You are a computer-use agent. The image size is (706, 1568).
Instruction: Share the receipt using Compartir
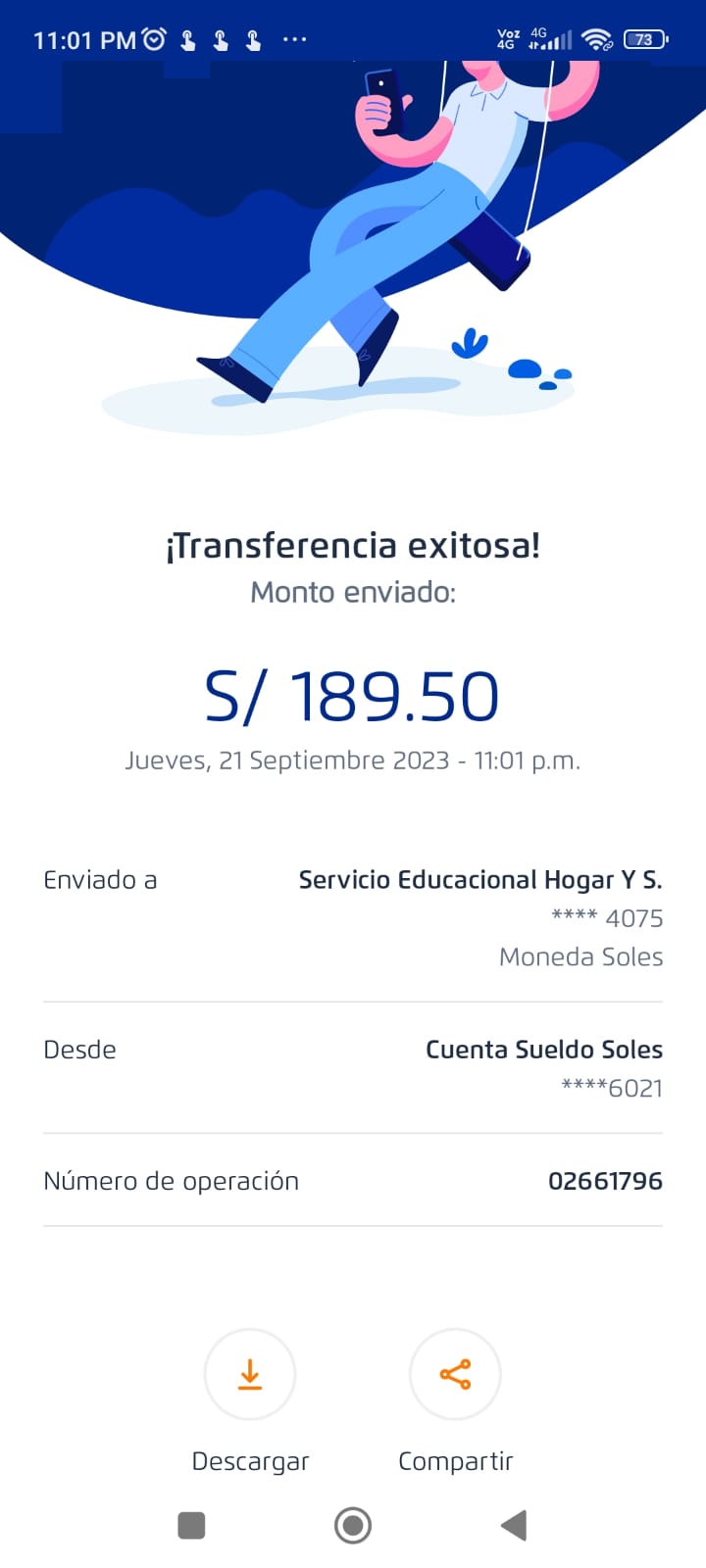click(x=455, y=1374)
